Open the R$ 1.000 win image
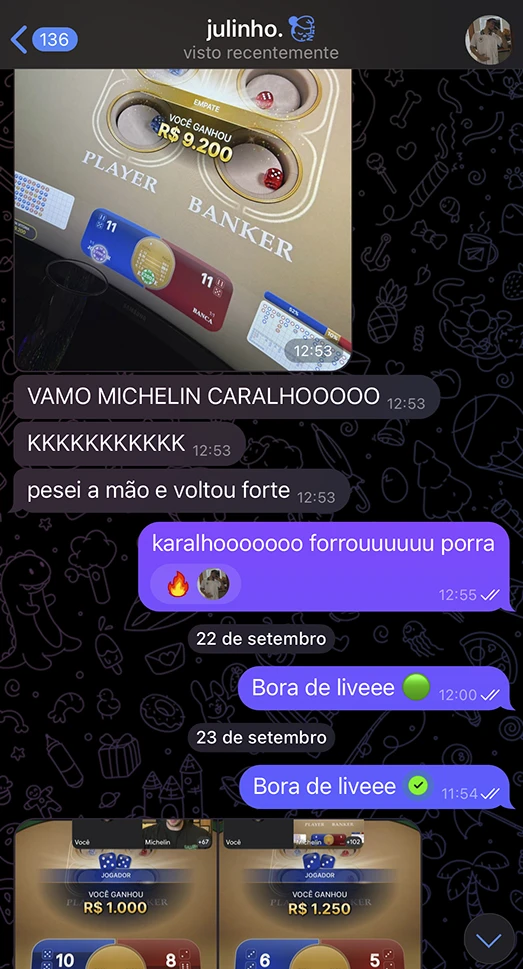523x969 pixels. [116, 894]
